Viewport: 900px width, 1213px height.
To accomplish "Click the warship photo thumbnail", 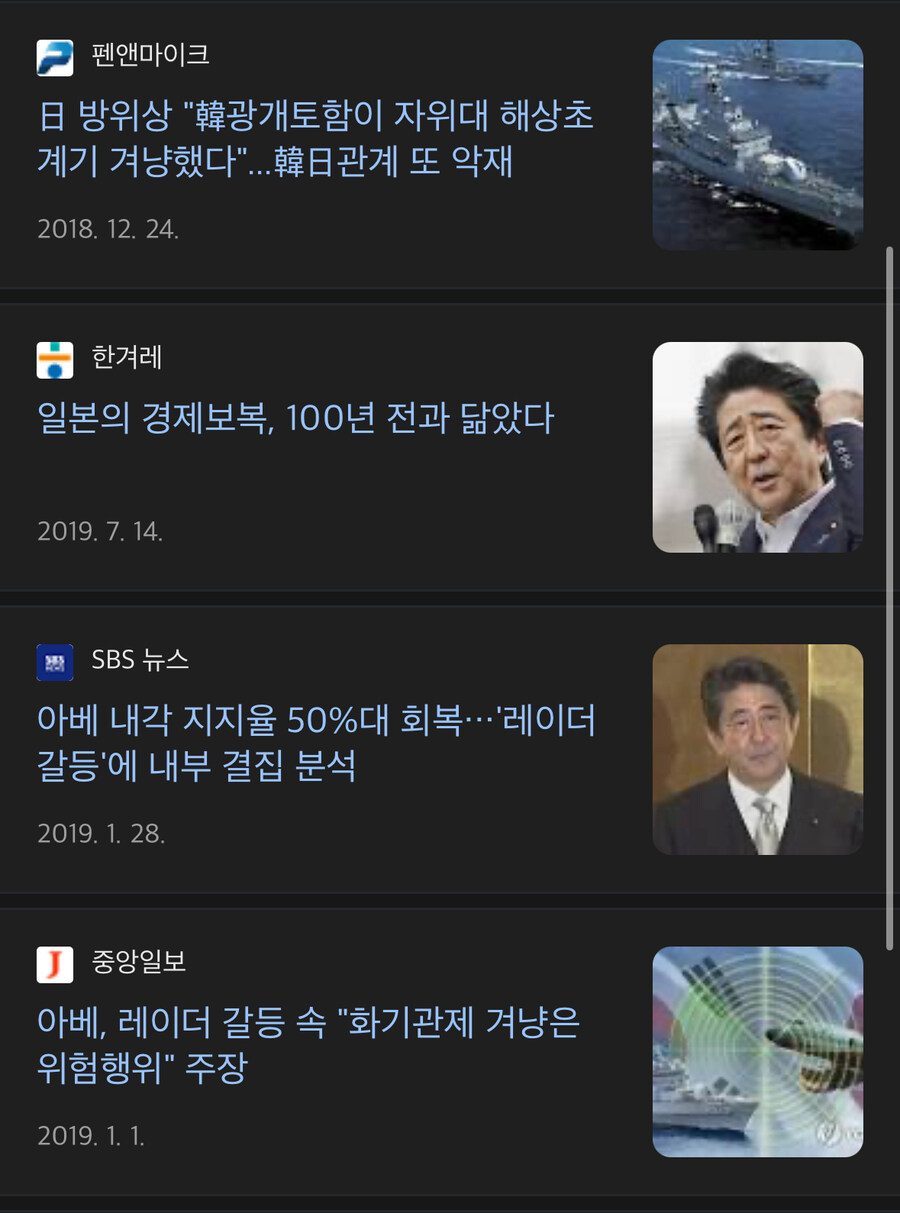I will click(x=757, y=144).
